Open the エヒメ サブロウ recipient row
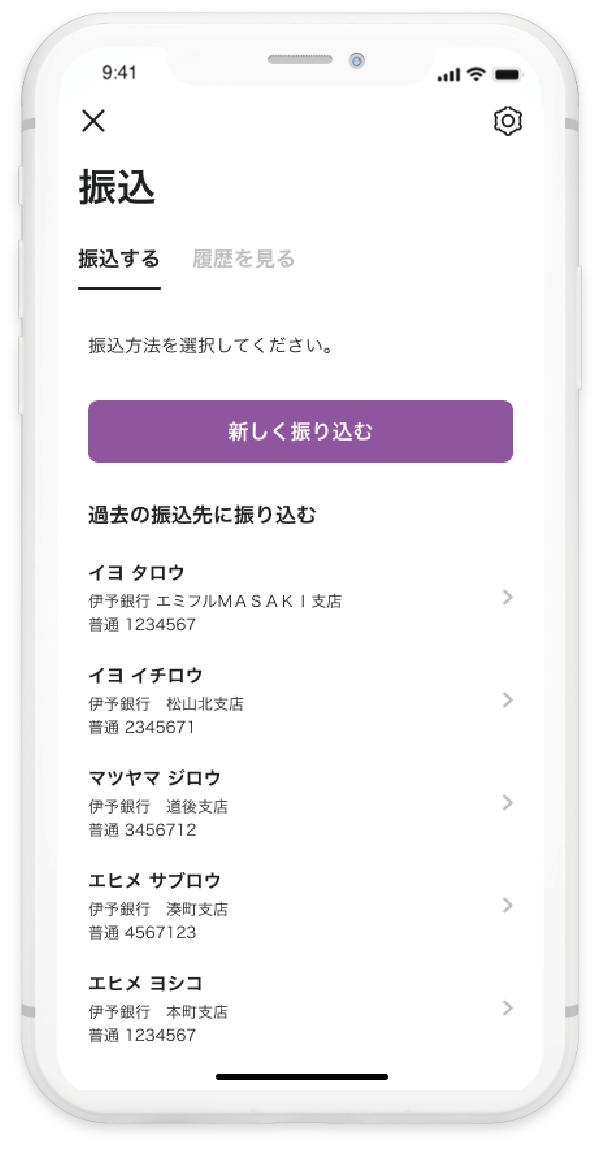 click(300, 906)
